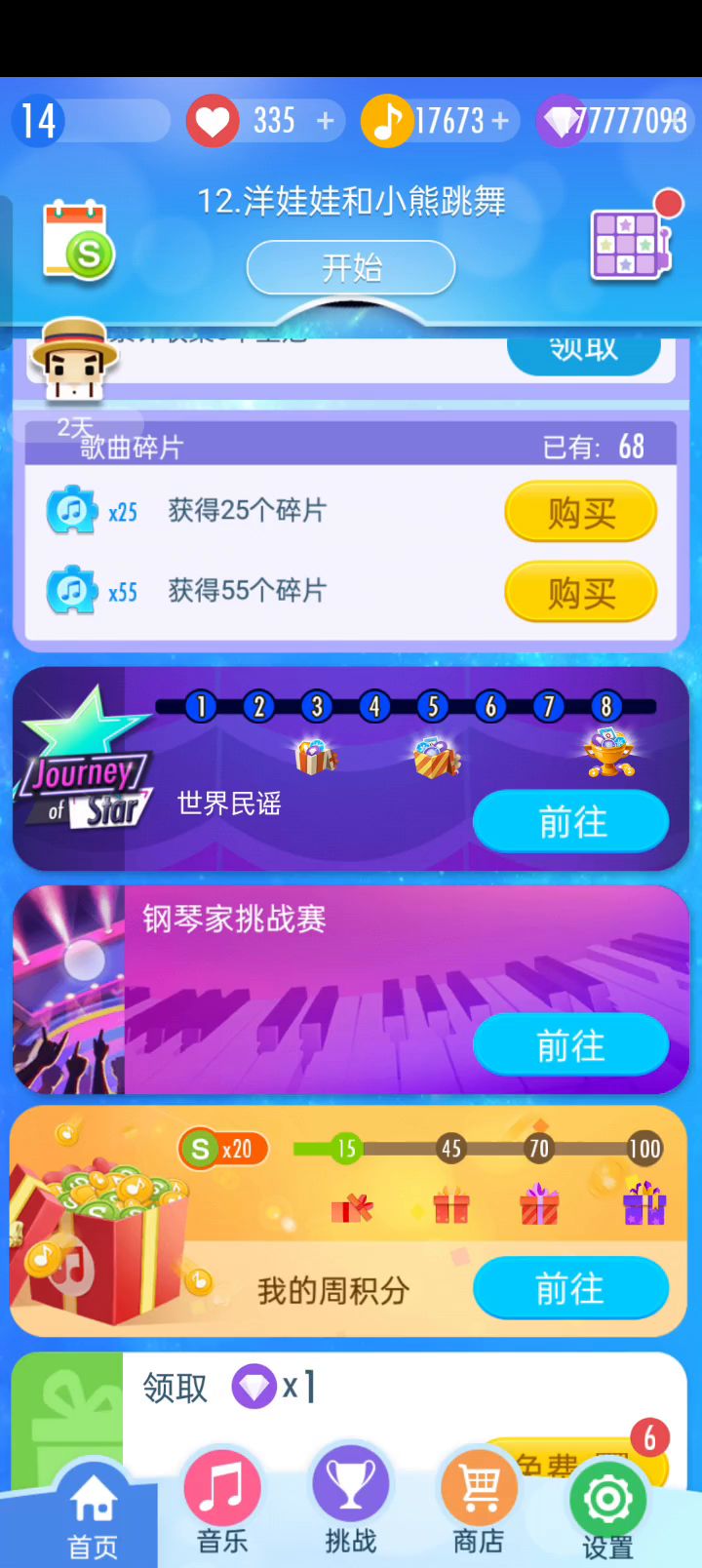Add more music coins with the plus
Screen dimensions: 702x1568
click(x=500, y=121)
